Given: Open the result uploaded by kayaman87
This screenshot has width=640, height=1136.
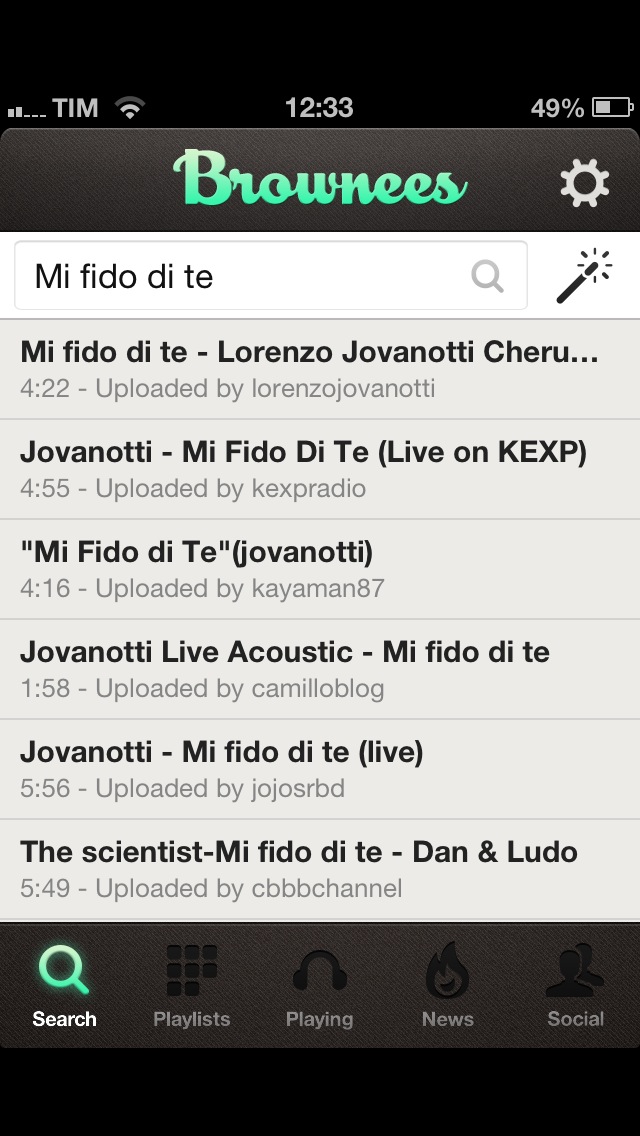Looking at the screenshot, I should [x=320, y=569].
